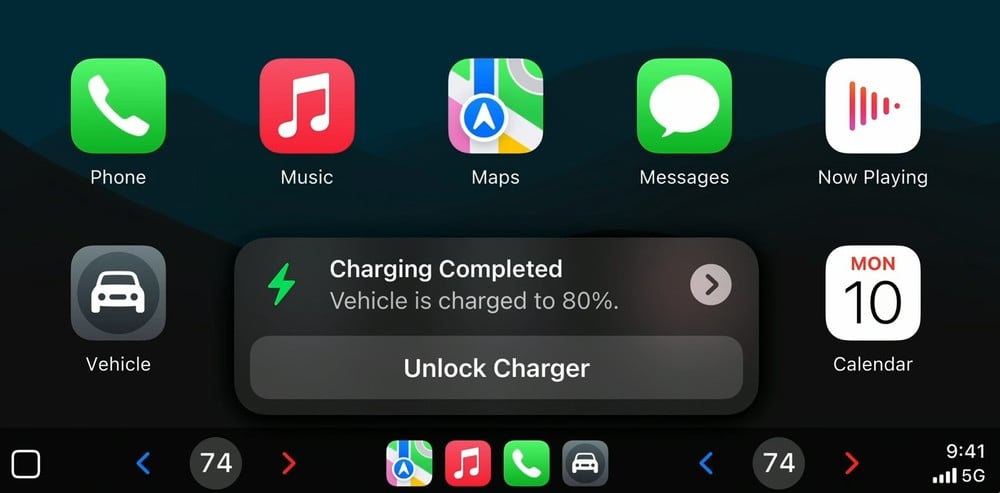This screenshot has height=493, width=1000.
Task: Open the Phone app
Action: pos(118,106)
